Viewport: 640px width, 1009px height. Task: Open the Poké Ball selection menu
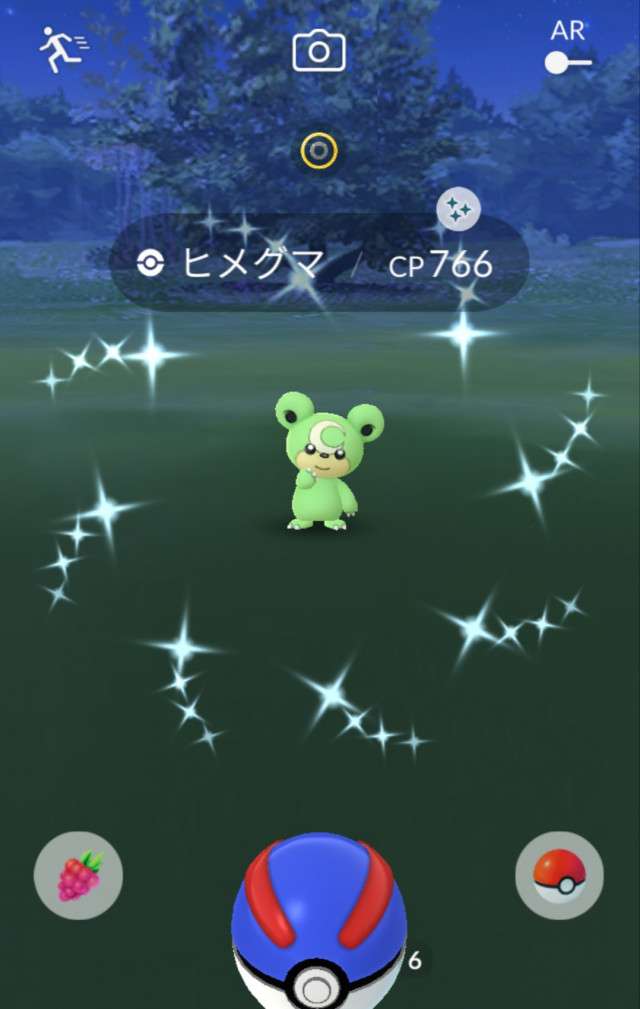pos(559,876)
